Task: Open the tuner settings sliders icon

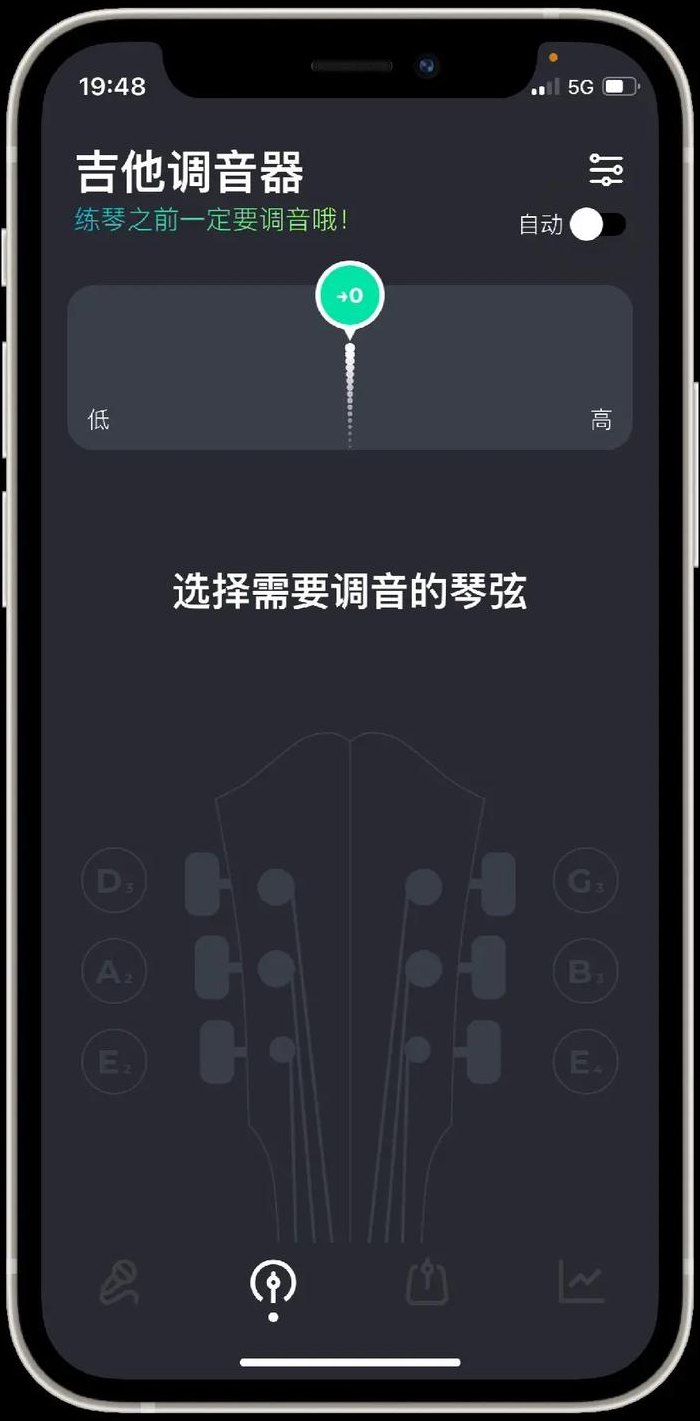Action: [606, 170]
